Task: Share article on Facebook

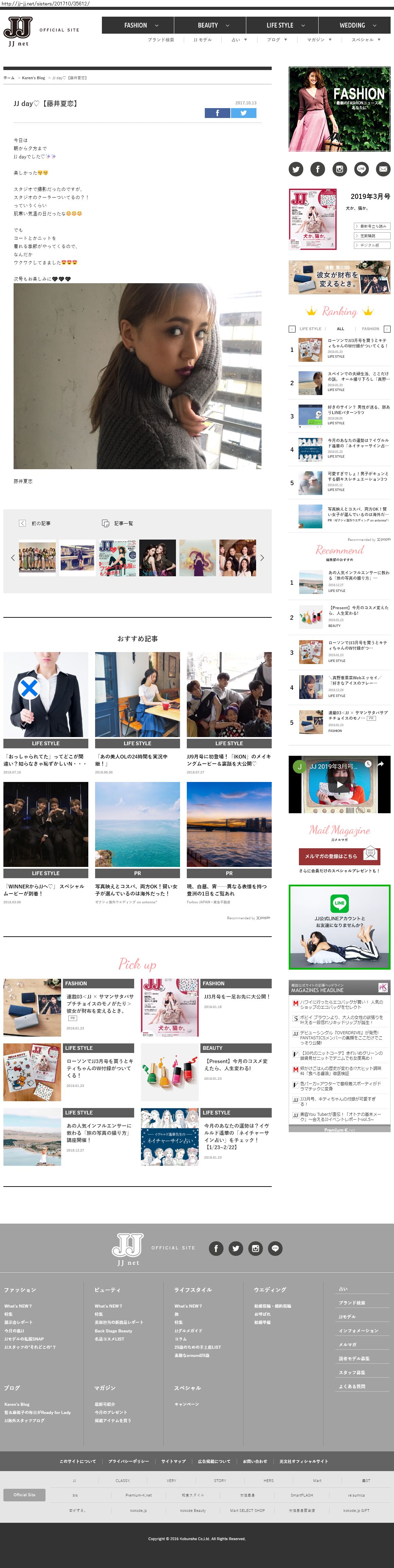Action: click(217, 113)
